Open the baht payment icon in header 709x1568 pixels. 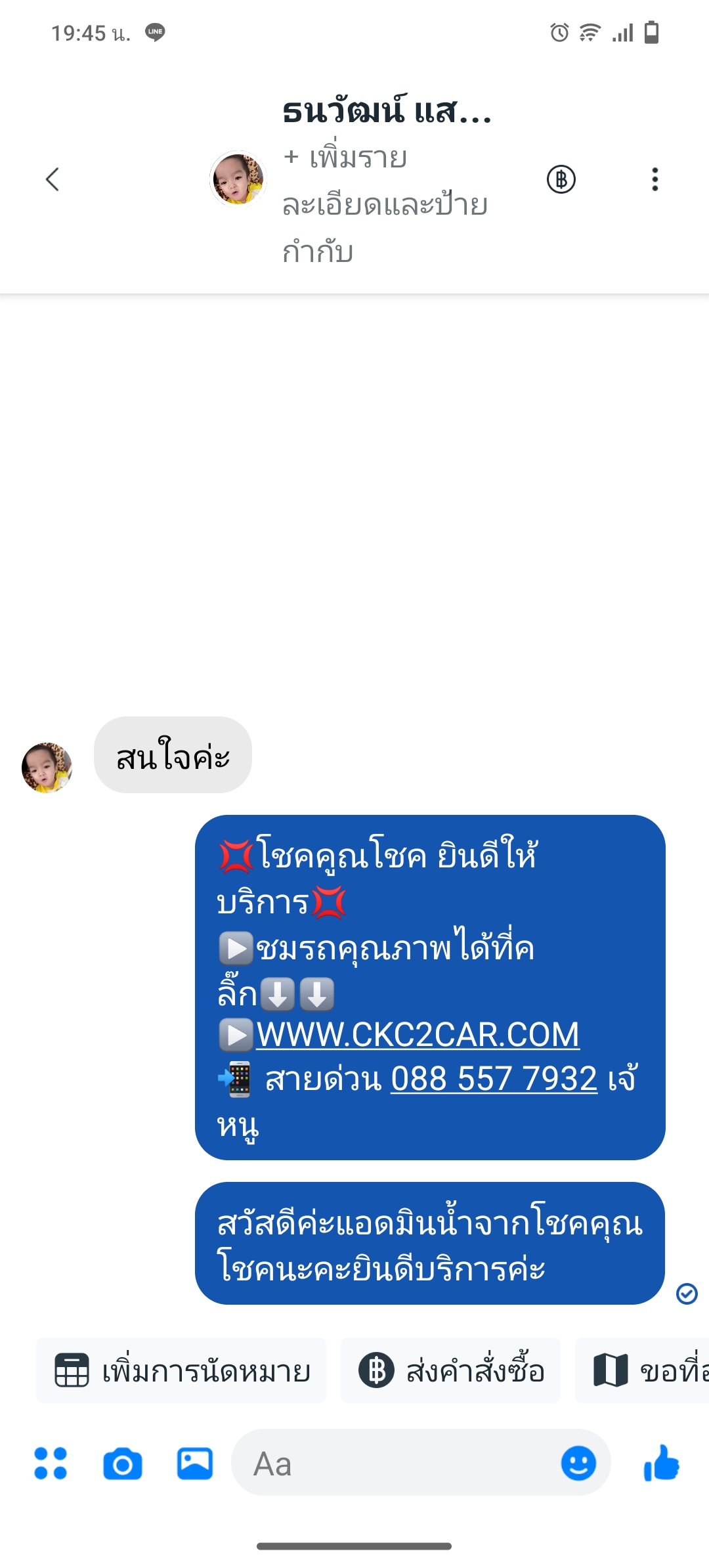(x=561, y=179)
